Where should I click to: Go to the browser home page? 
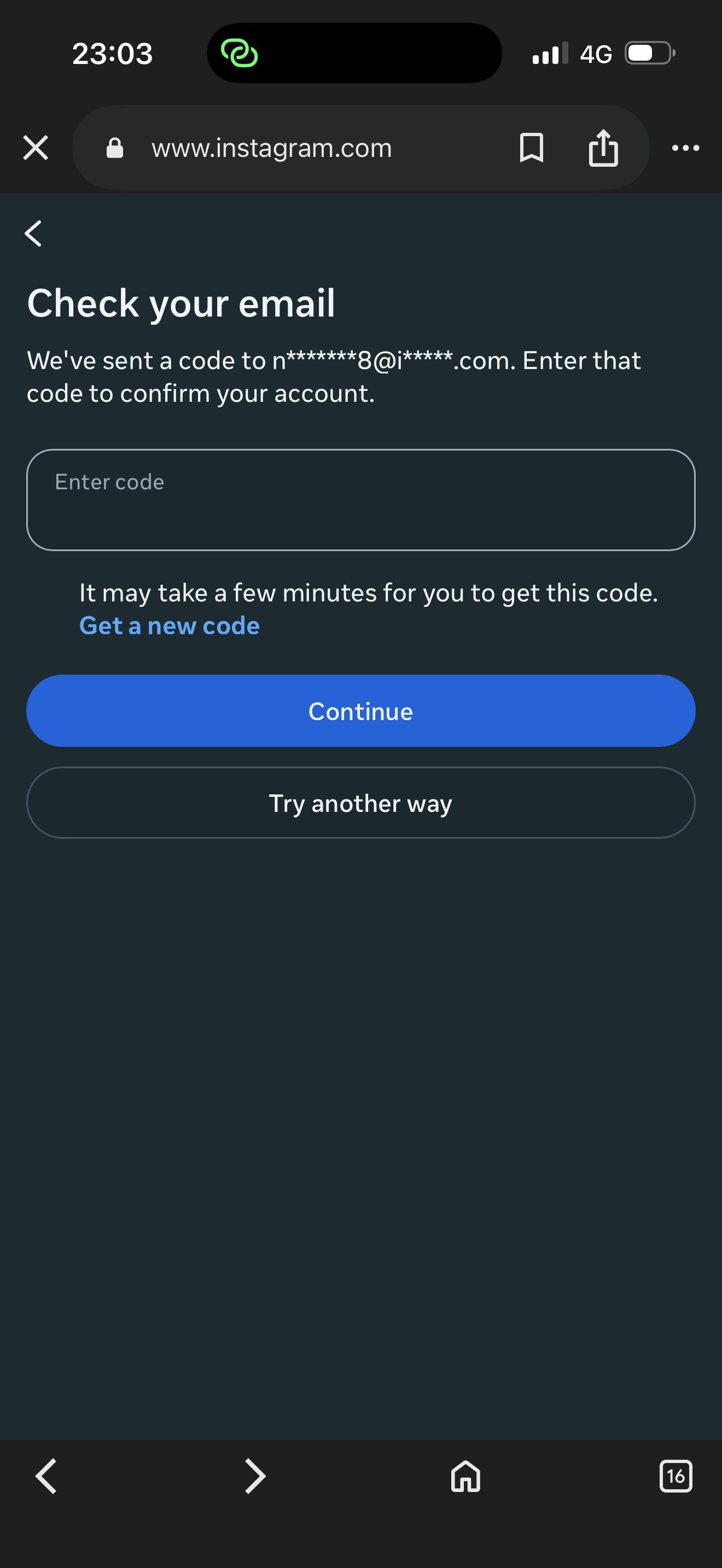pyautogui.click(x=465, y=1476)
